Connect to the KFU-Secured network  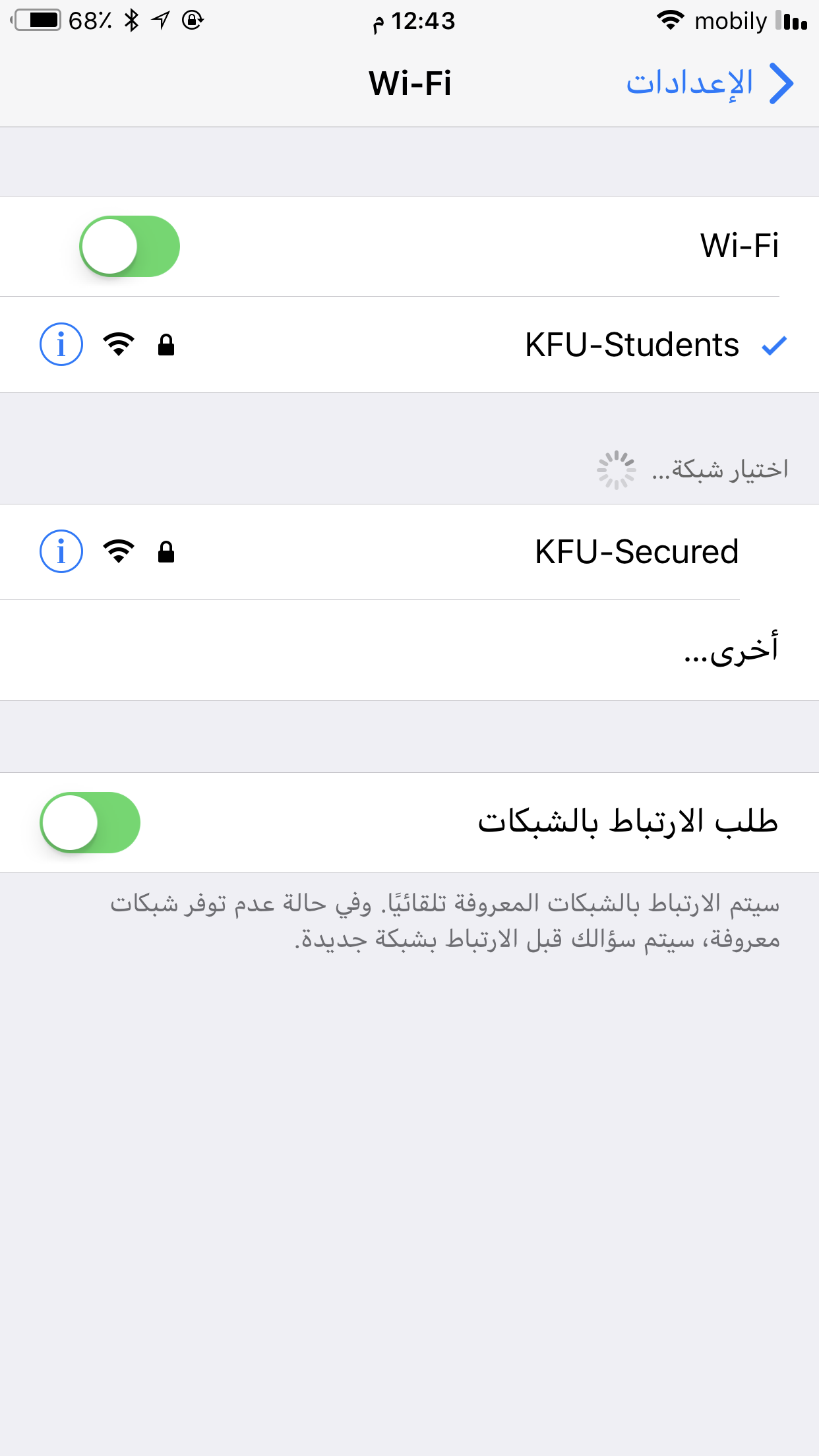click(409, 552)
